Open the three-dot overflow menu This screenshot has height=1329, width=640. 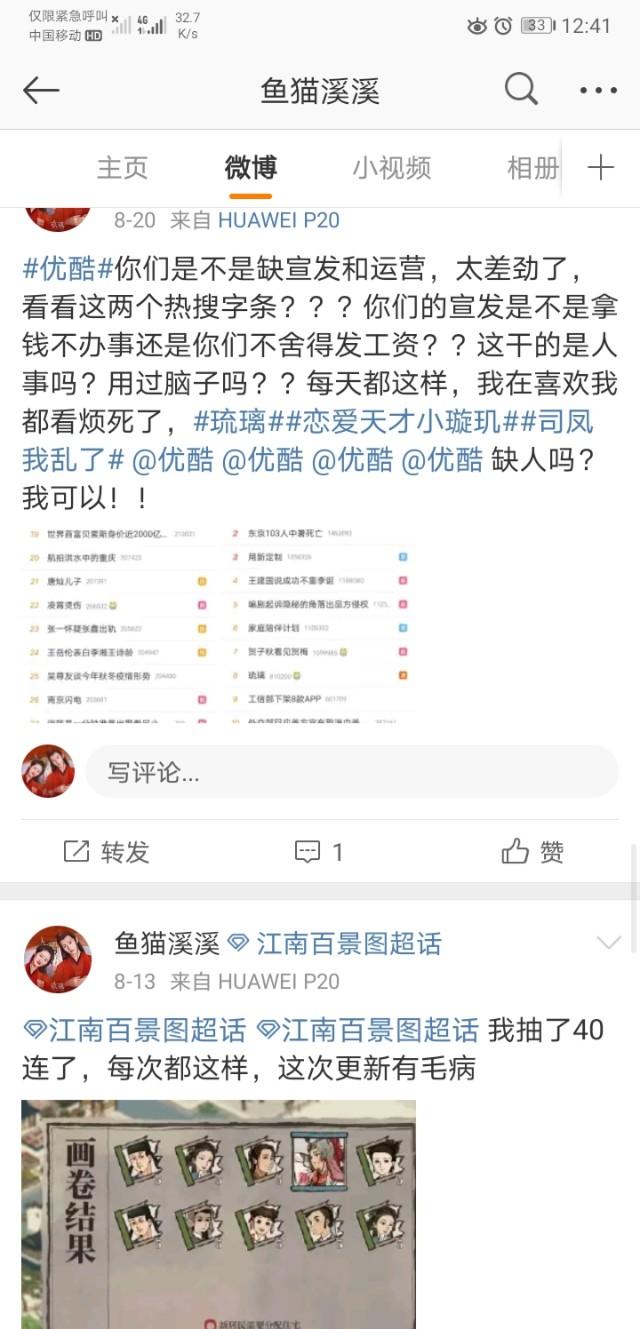598,90
